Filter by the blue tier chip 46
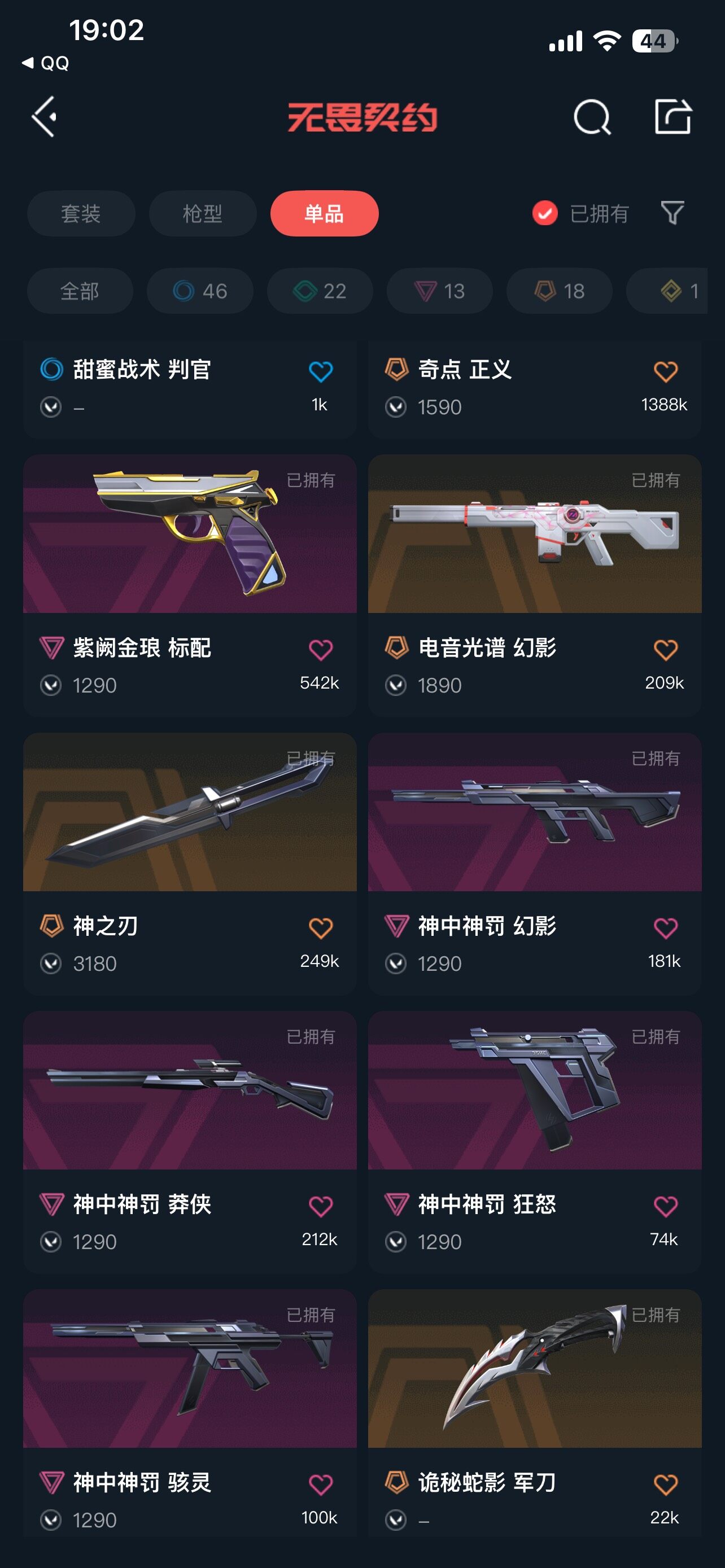The width and height of the screenshot is (725, 1568). 200,291
